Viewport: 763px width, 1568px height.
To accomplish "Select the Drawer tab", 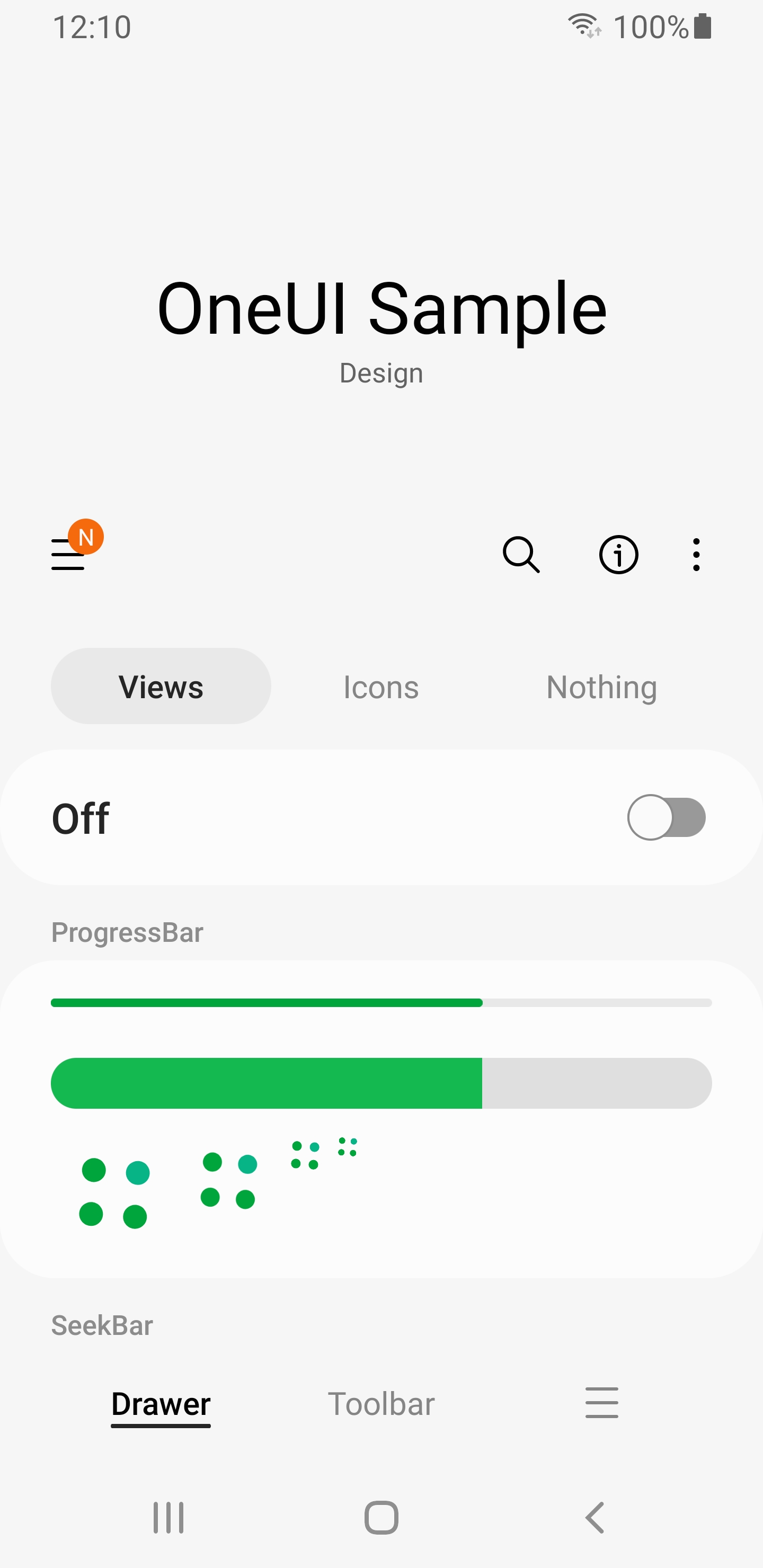I will (x=160, y=1402).
